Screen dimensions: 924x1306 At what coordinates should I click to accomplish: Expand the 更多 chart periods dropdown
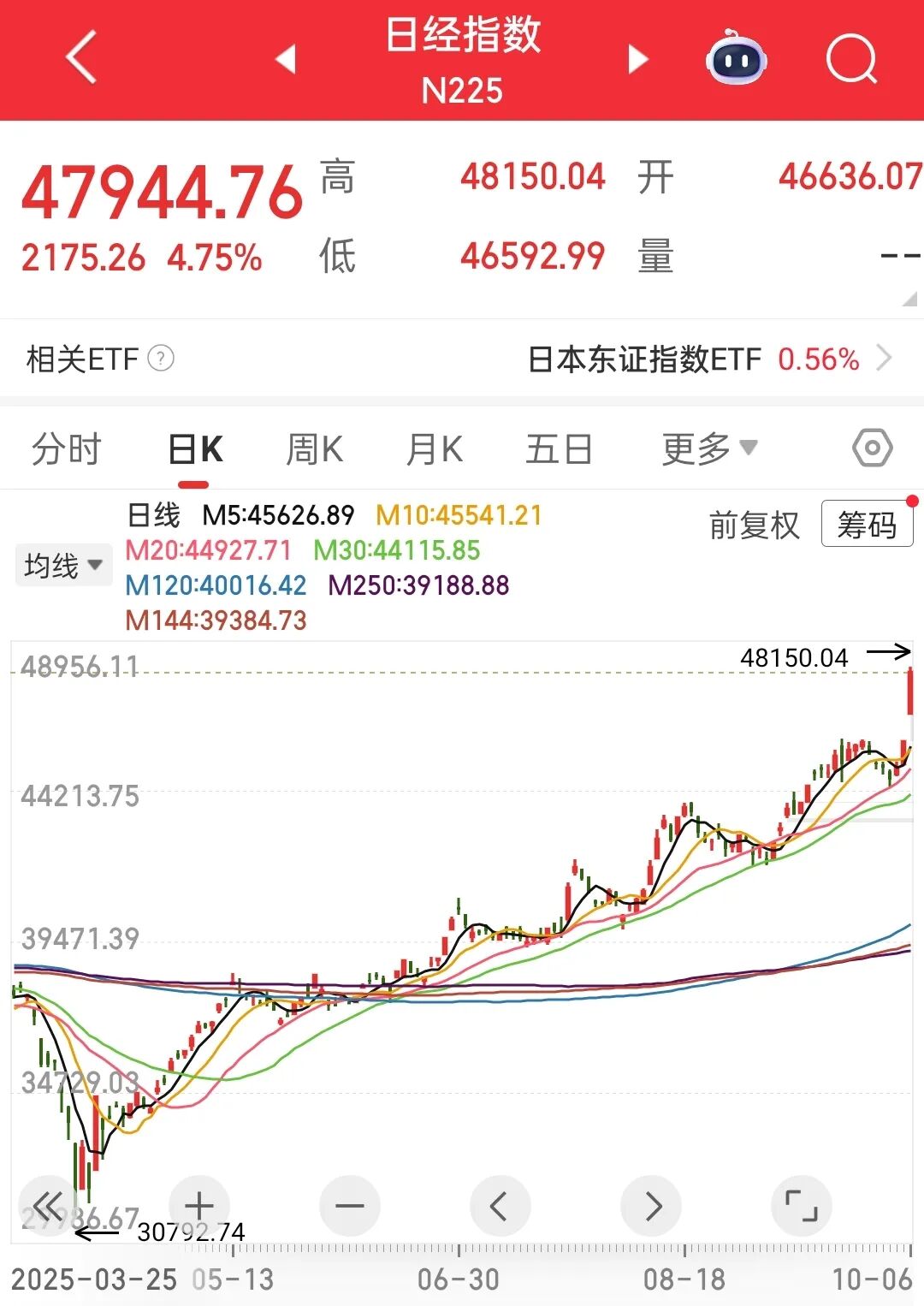point(708,448)
